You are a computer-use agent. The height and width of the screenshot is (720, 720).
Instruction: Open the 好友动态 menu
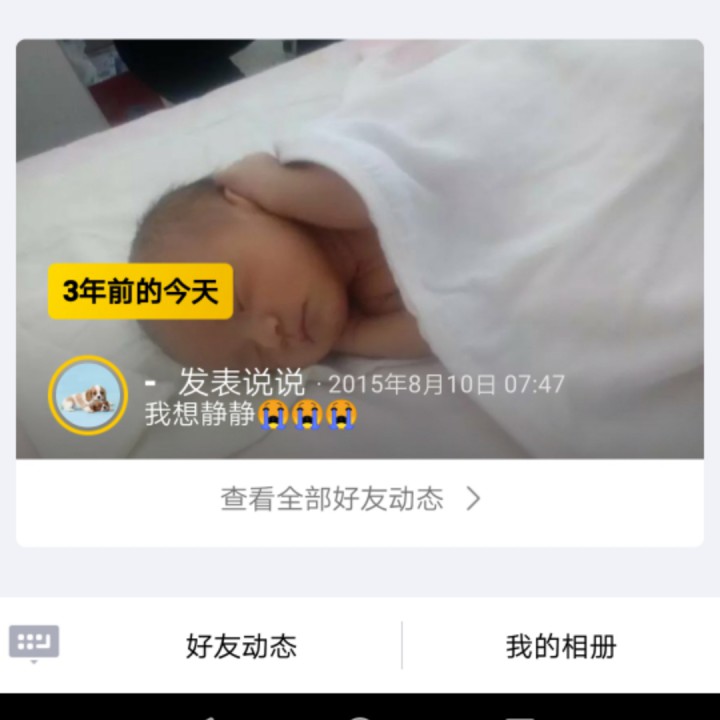pos(241,646)
